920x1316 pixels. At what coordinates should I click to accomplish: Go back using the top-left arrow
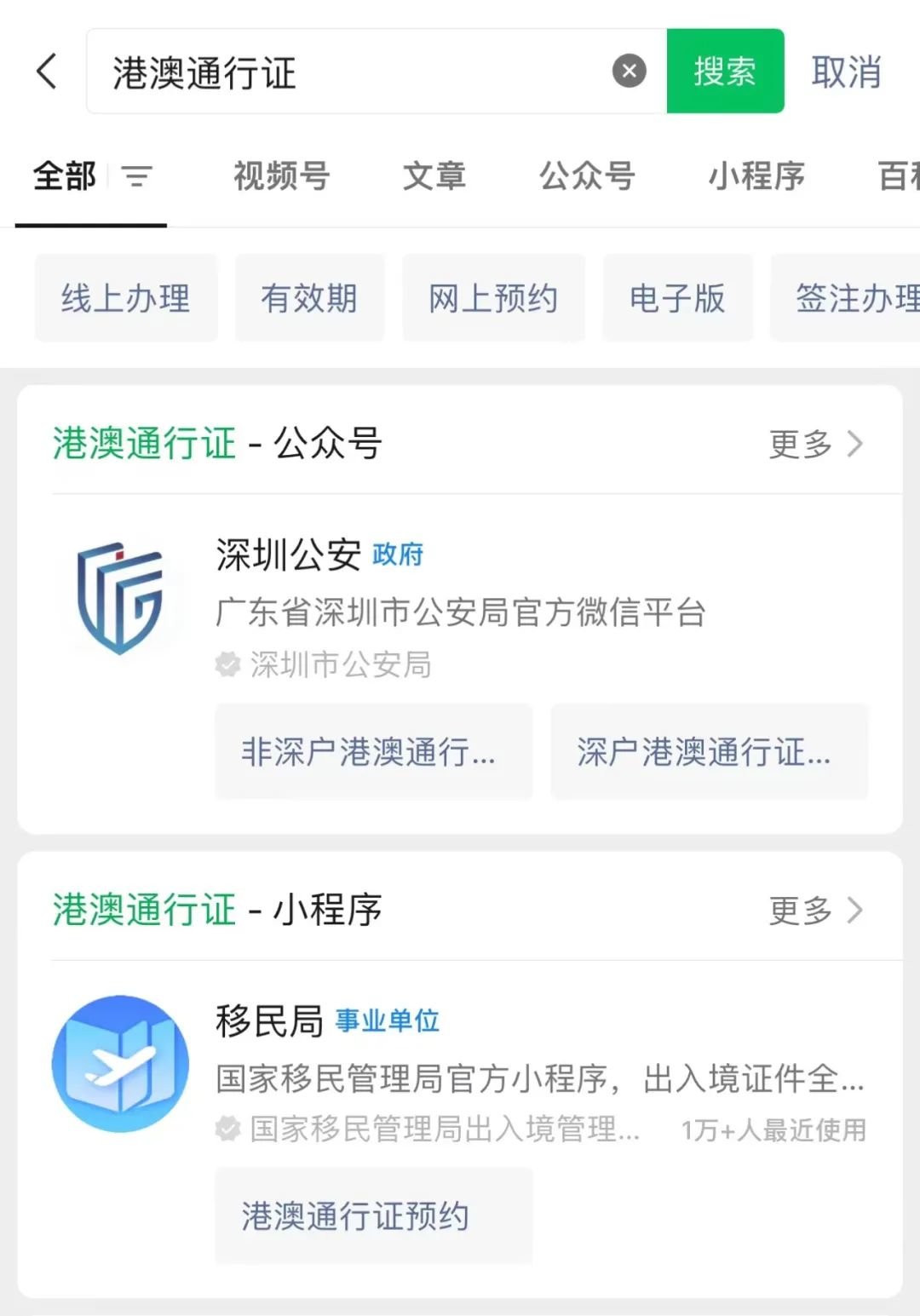tap(48, 71)
